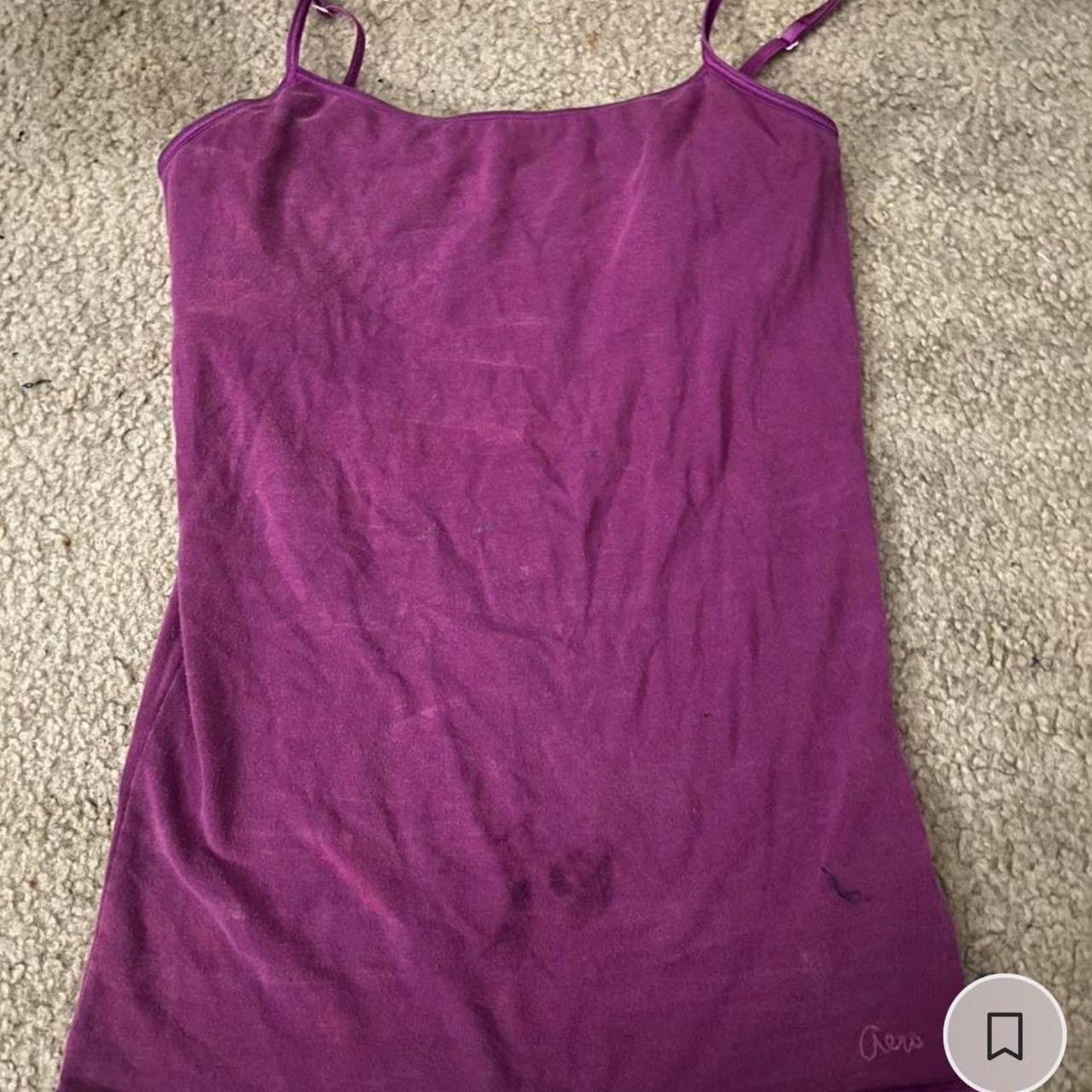Save this item with the bookmark button
Screen dimensions: 1092x1092
pos(1004,1035)
